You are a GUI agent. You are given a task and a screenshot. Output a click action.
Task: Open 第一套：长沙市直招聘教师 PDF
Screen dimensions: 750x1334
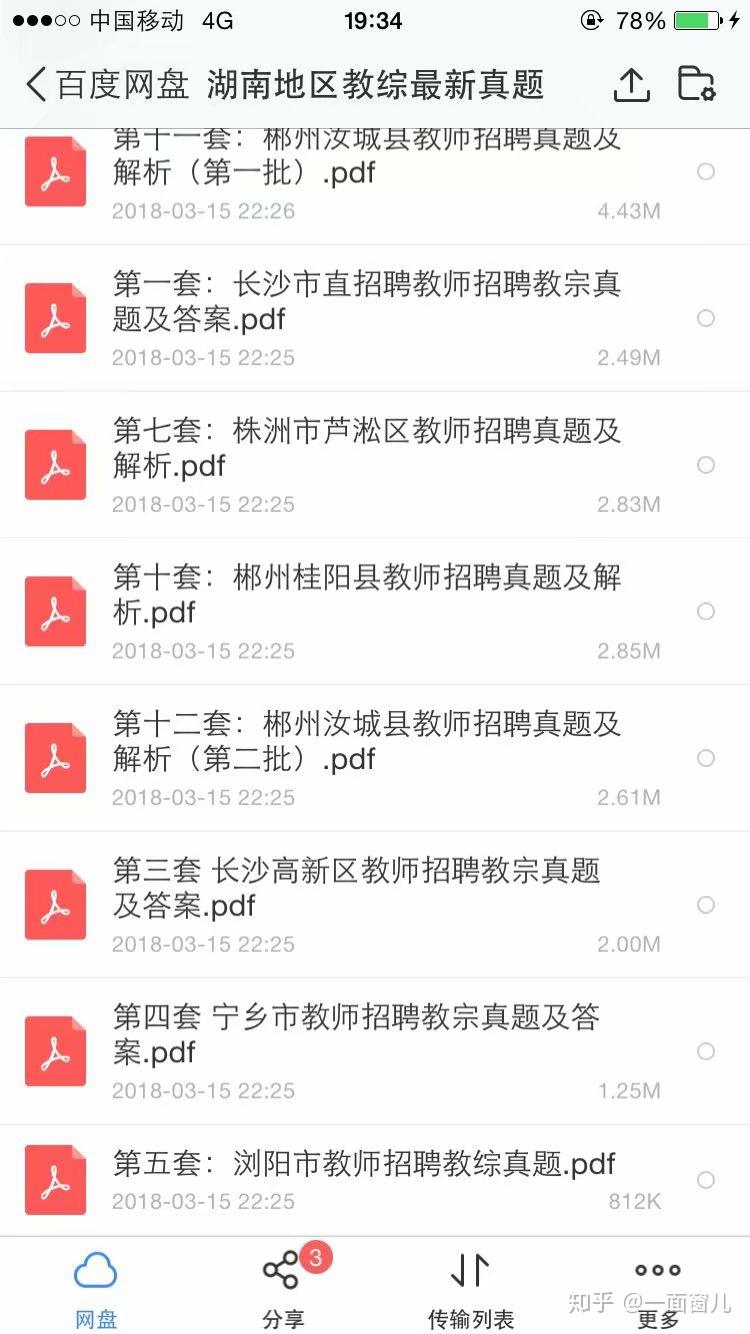[375, 318]
